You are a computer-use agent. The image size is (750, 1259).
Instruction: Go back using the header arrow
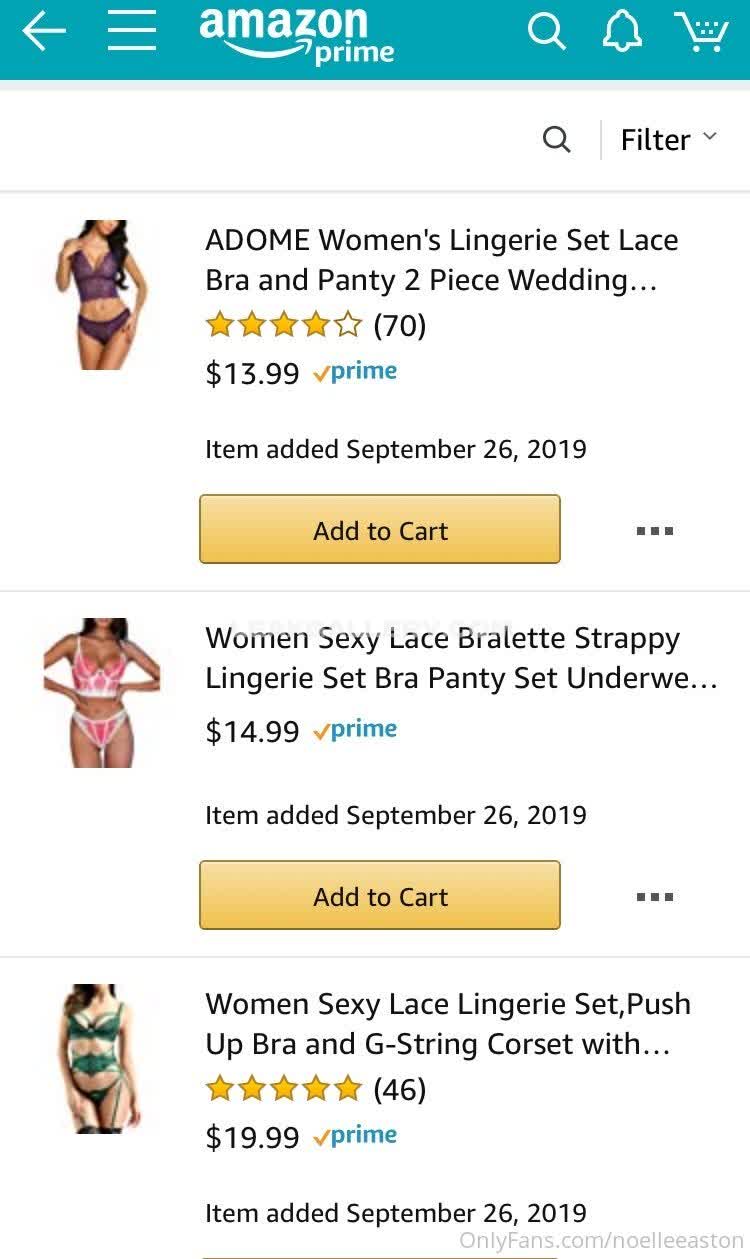(44, 32)
